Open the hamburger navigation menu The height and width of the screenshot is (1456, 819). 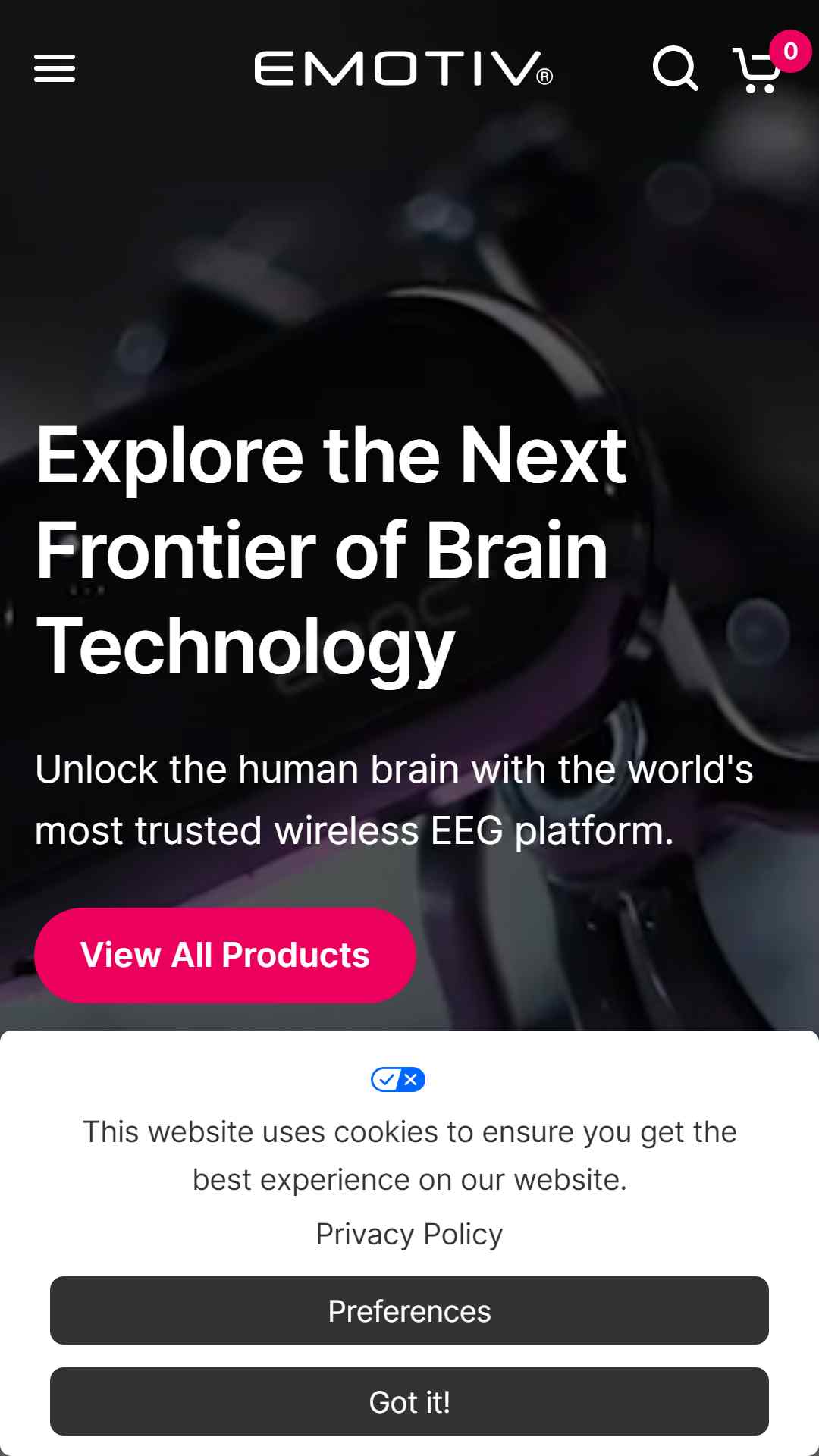point(55,68)
